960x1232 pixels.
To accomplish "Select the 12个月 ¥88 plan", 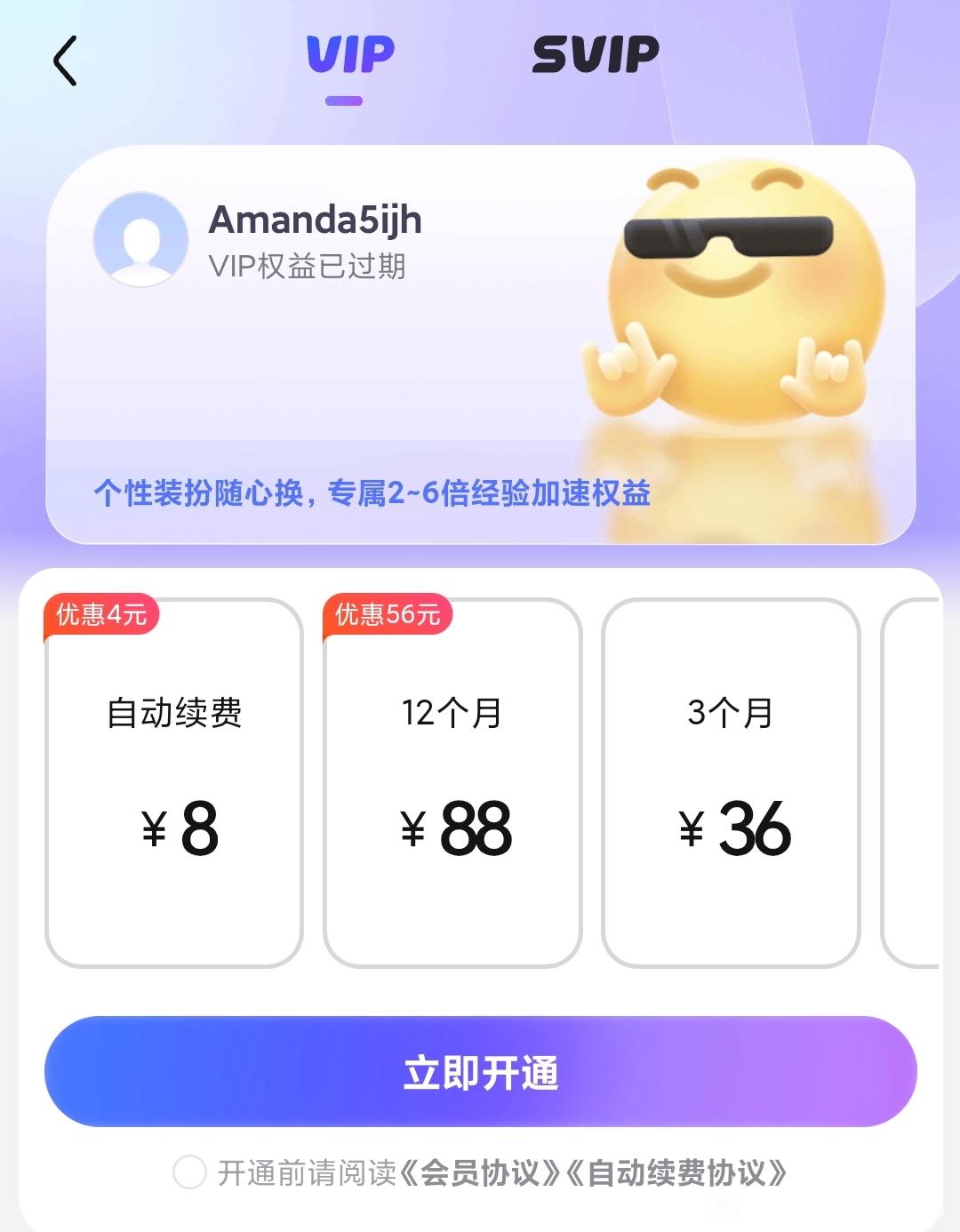I will click(x=452, y=782).
